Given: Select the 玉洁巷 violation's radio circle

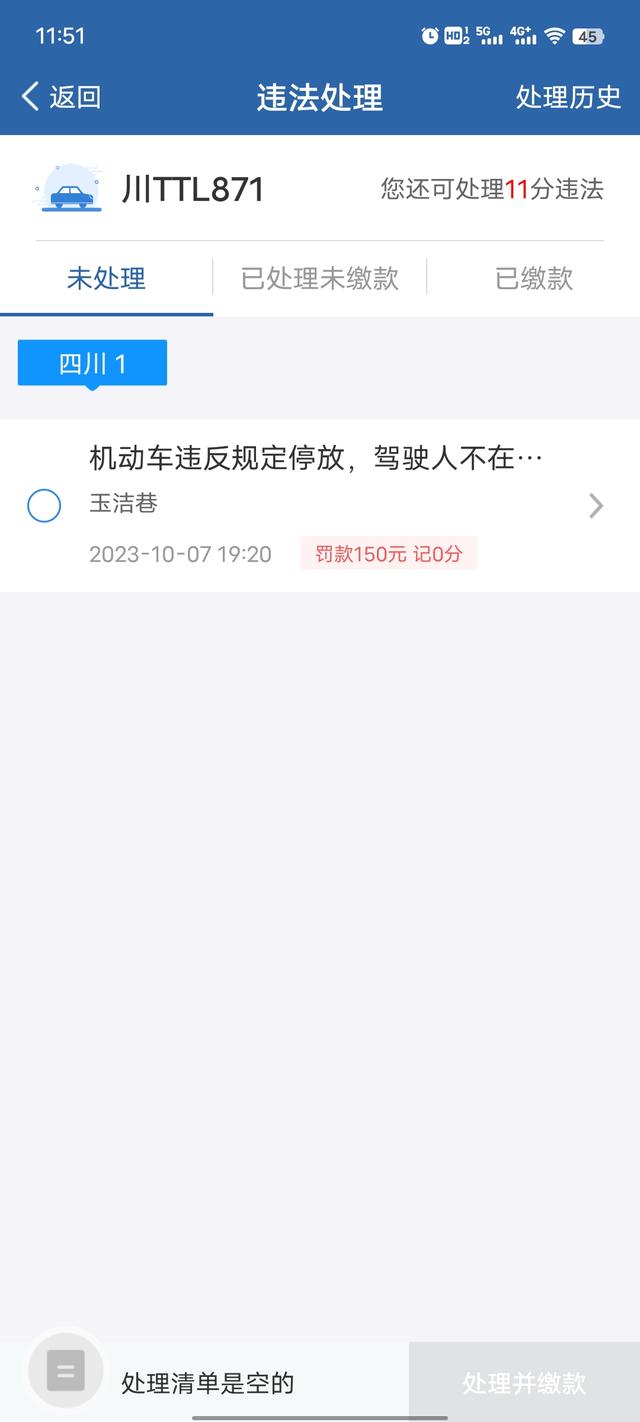Looking at the screenshot, I should [x=44, y=506].
